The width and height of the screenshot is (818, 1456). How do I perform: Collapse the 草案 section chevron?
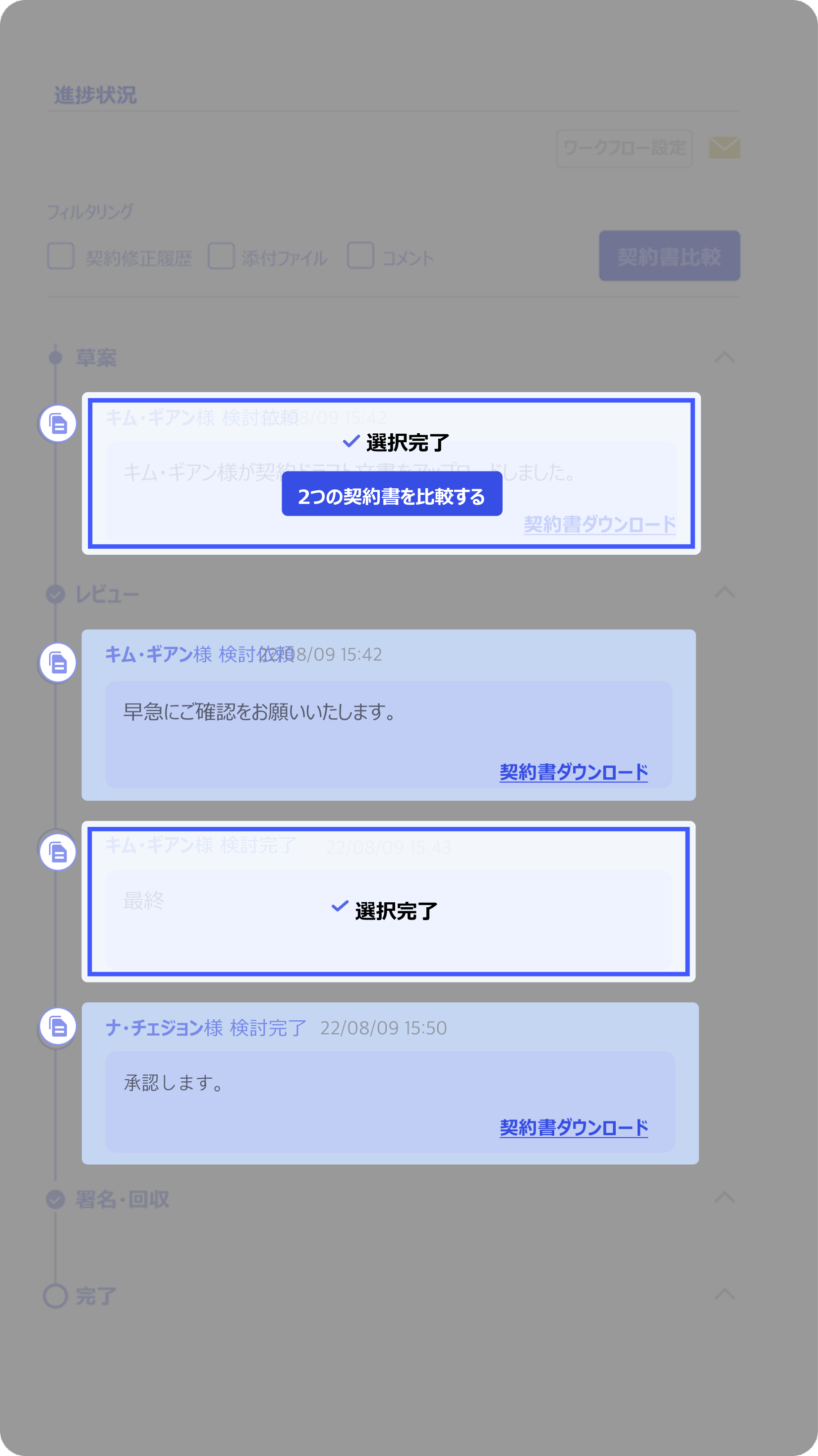[x=725, y=357]
